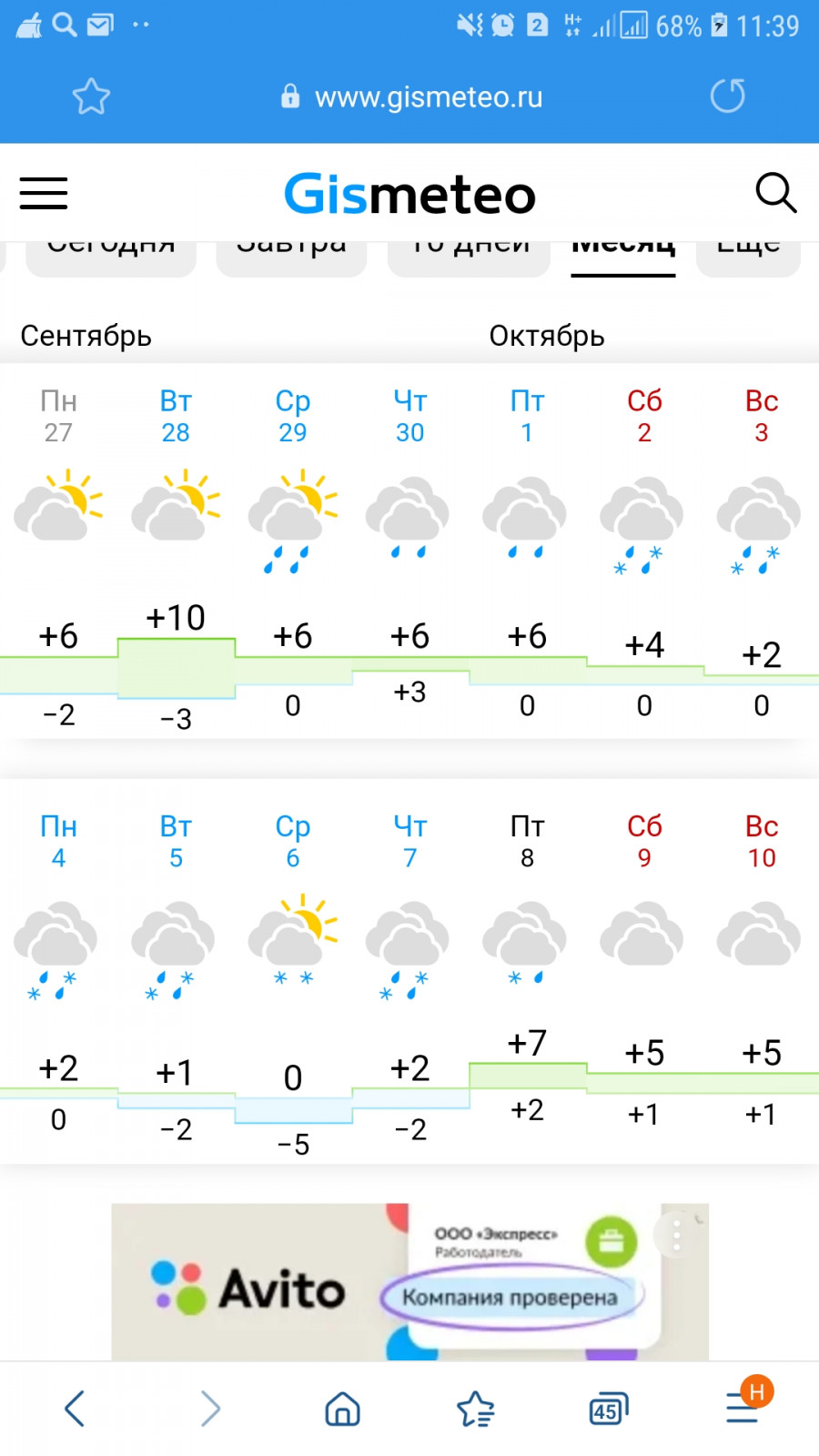The height and width of the screenshot is (1456, 819).
Task: Open the Gismeteo hamburger menu
Action: 44,193
